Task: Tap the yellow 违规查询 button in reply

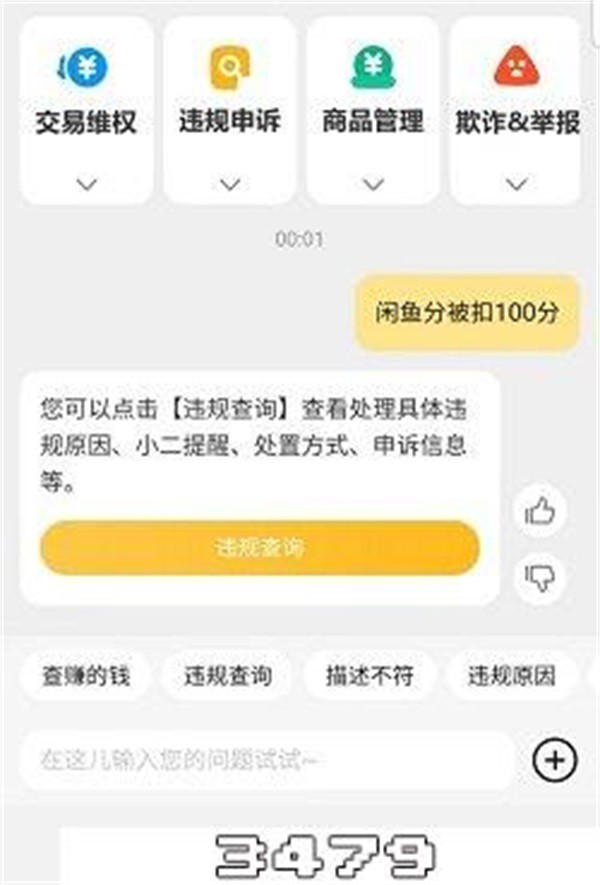Action: tap(259, 547)
